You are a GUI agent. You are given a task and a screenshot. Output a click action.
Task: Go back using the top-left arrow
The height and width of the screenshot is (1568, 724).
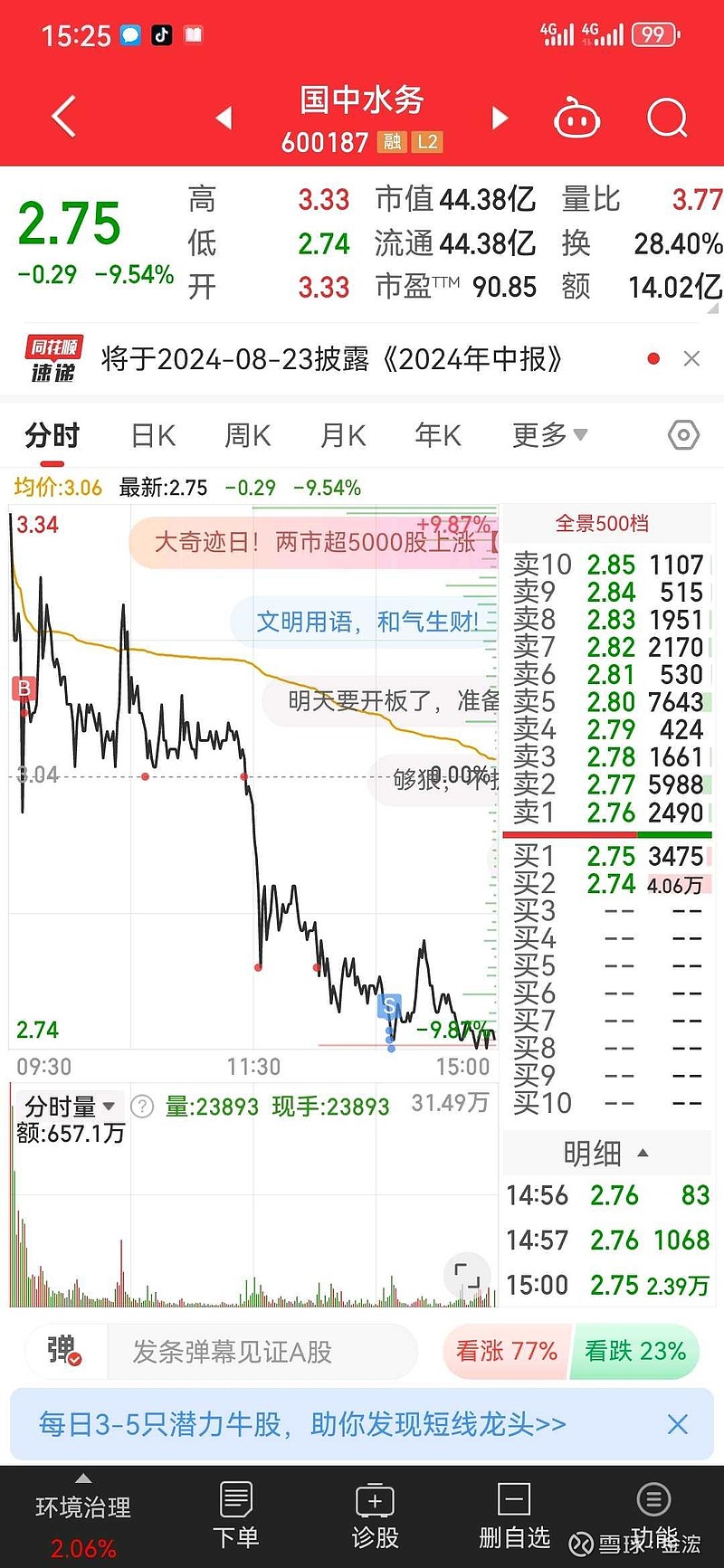(x=63, y=117)
